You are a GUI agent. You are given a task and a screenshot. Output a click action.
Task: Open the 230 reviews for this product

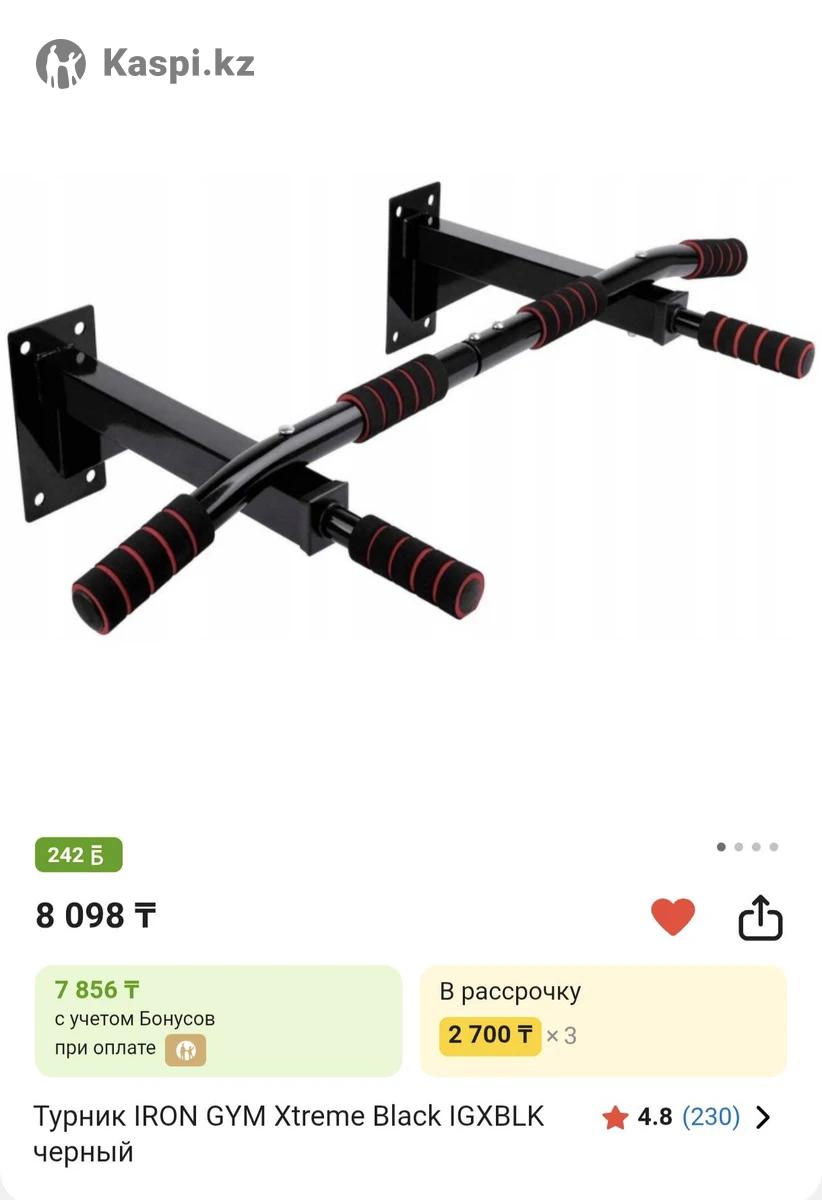pos(710,1117)
